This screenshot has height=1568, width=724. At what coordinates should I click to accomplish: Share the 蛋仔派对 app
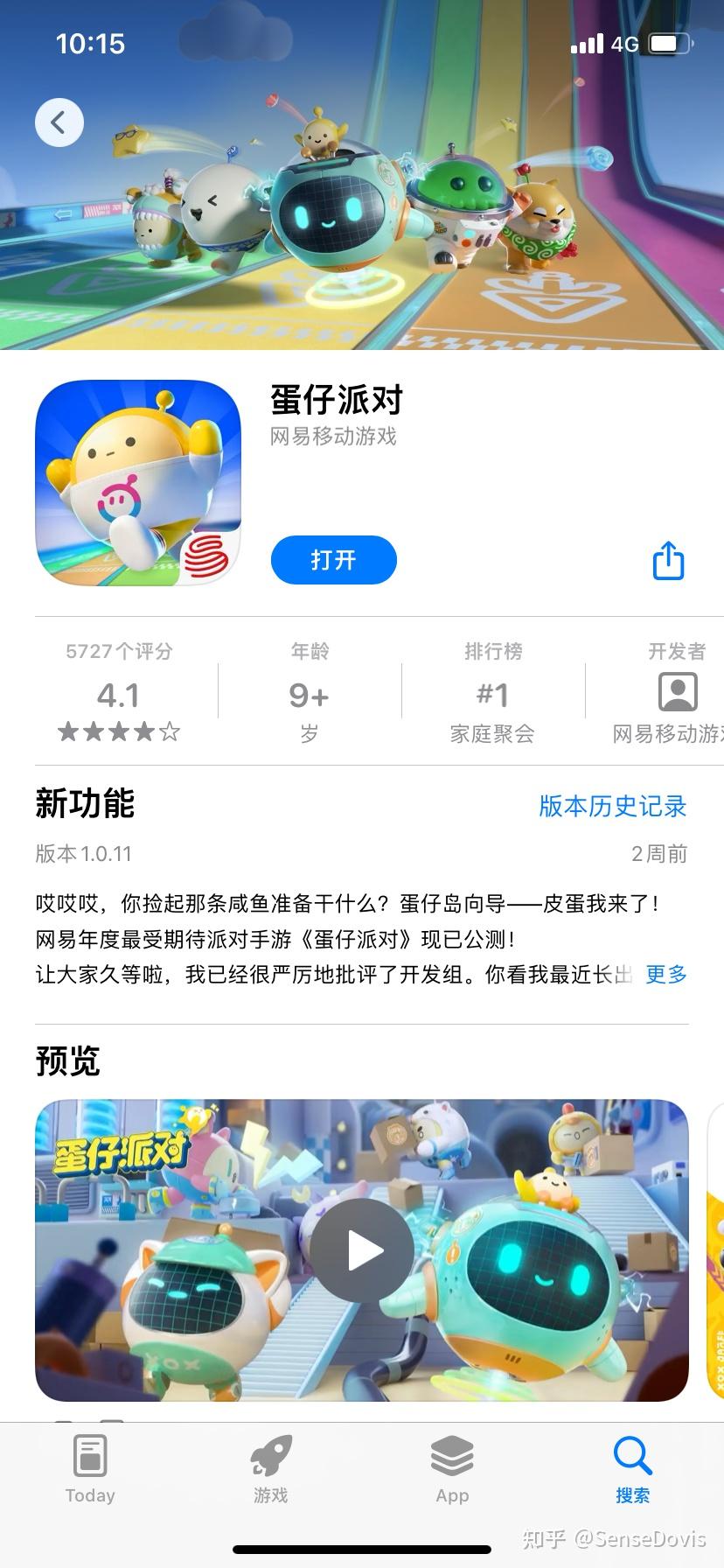tap(668, 560)
